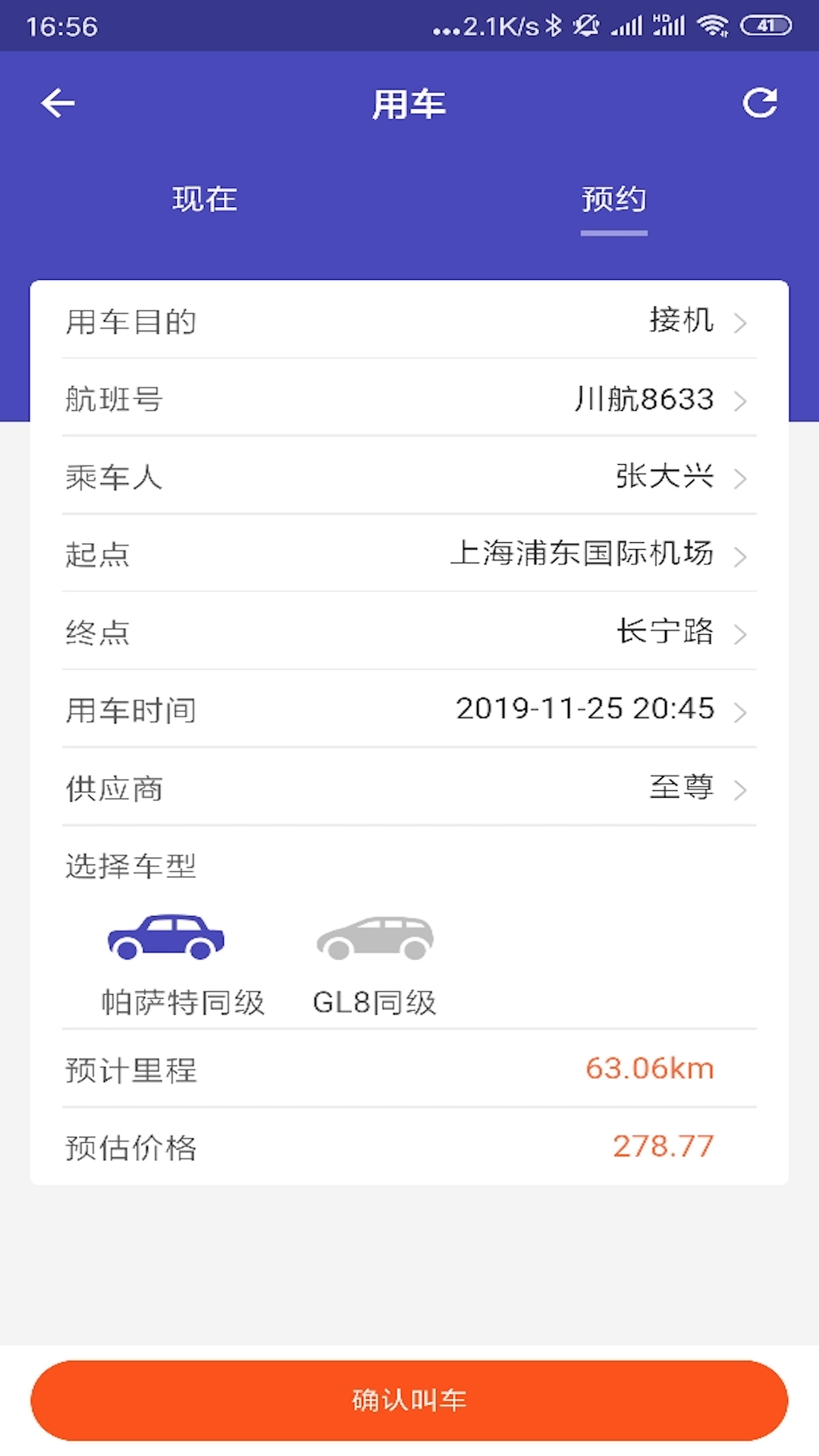This screenshot has height=1456, width=819.
Task: Open the 用车时间 time picker
Action: click(x=409, y=710)
